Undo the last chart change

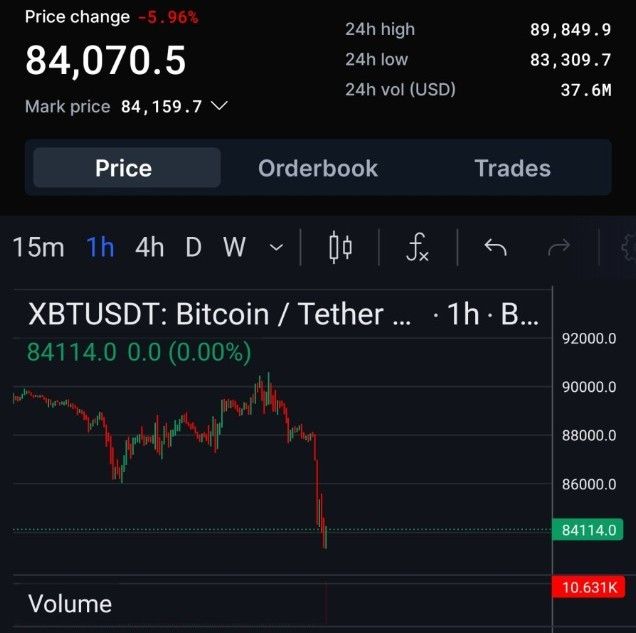click(495, 248)
